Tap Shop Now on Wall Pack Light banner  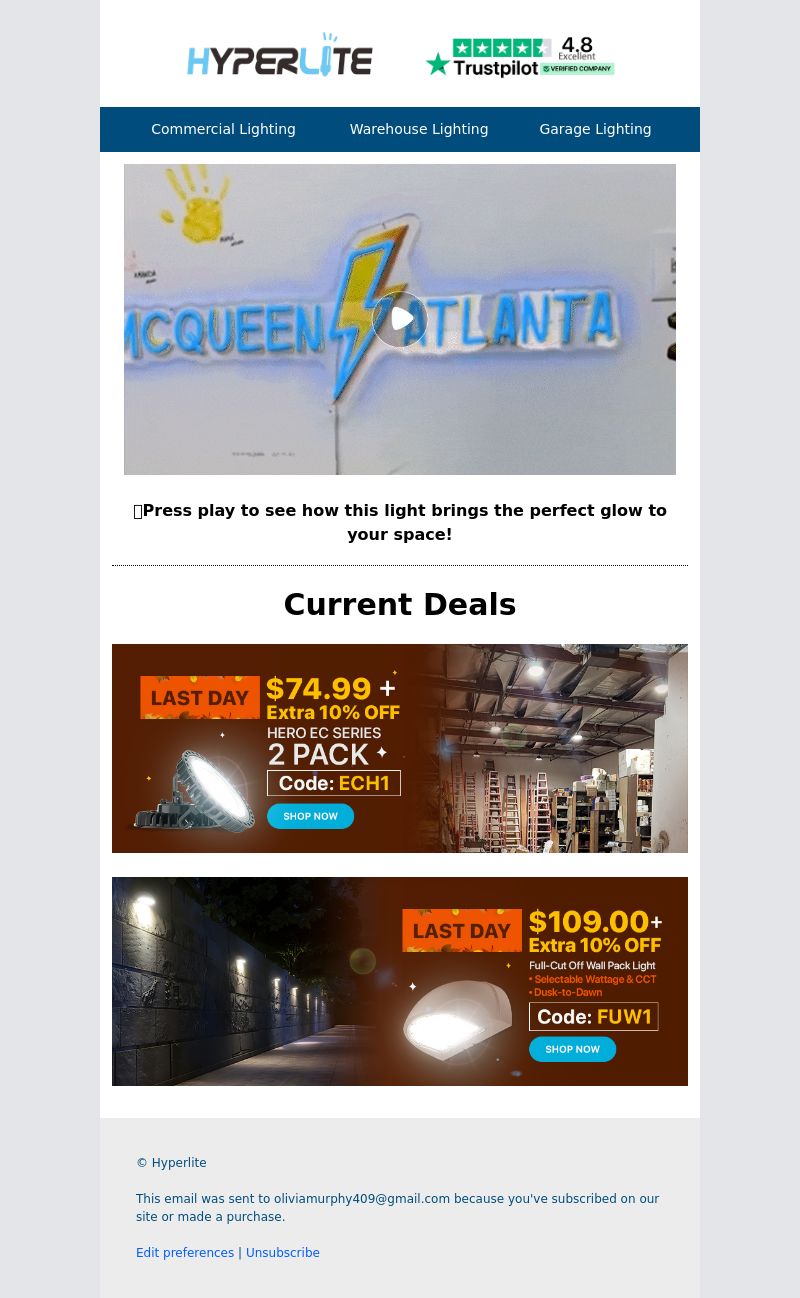pyautogui.click(x=572, y=1049)
